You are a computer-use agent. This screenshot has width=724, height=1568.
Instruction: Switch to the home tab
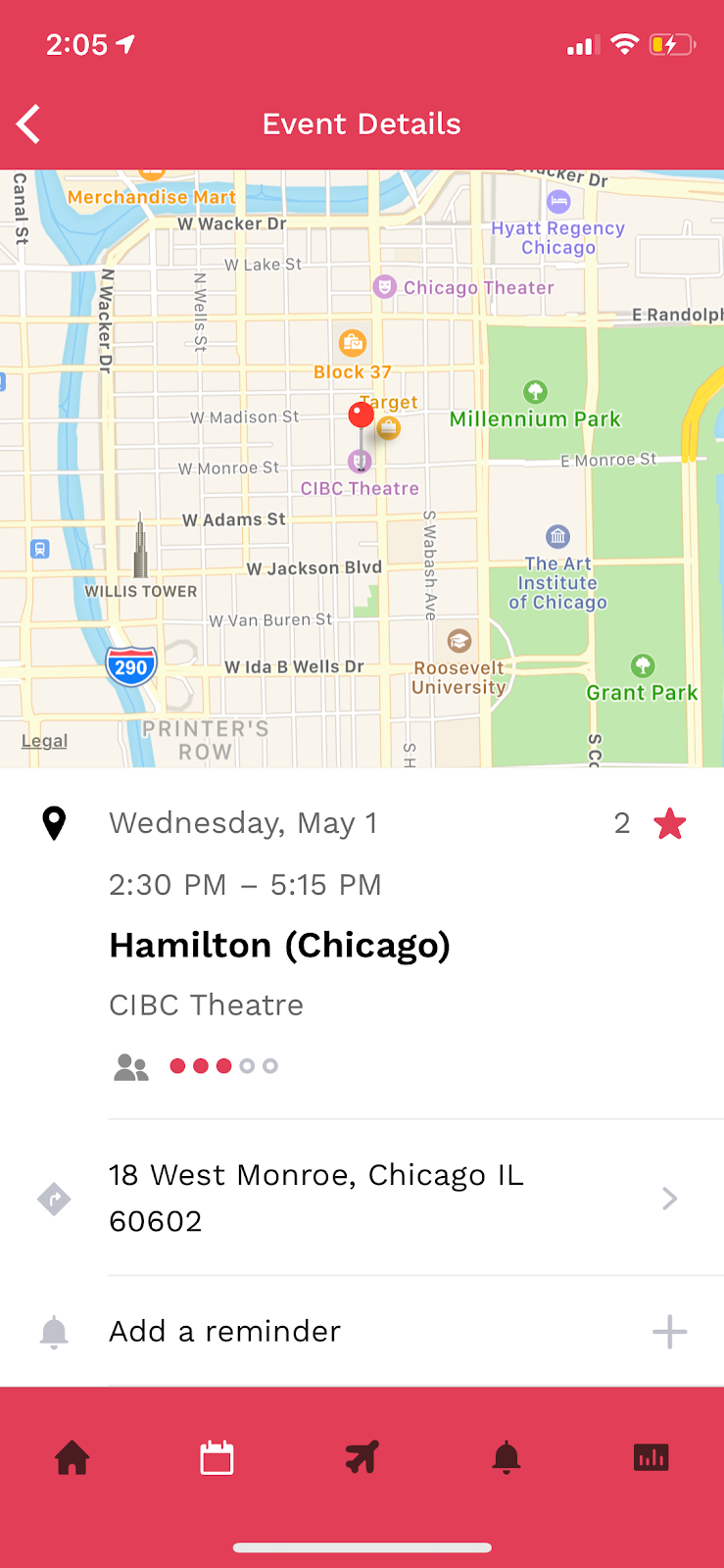pos(72,1458)
